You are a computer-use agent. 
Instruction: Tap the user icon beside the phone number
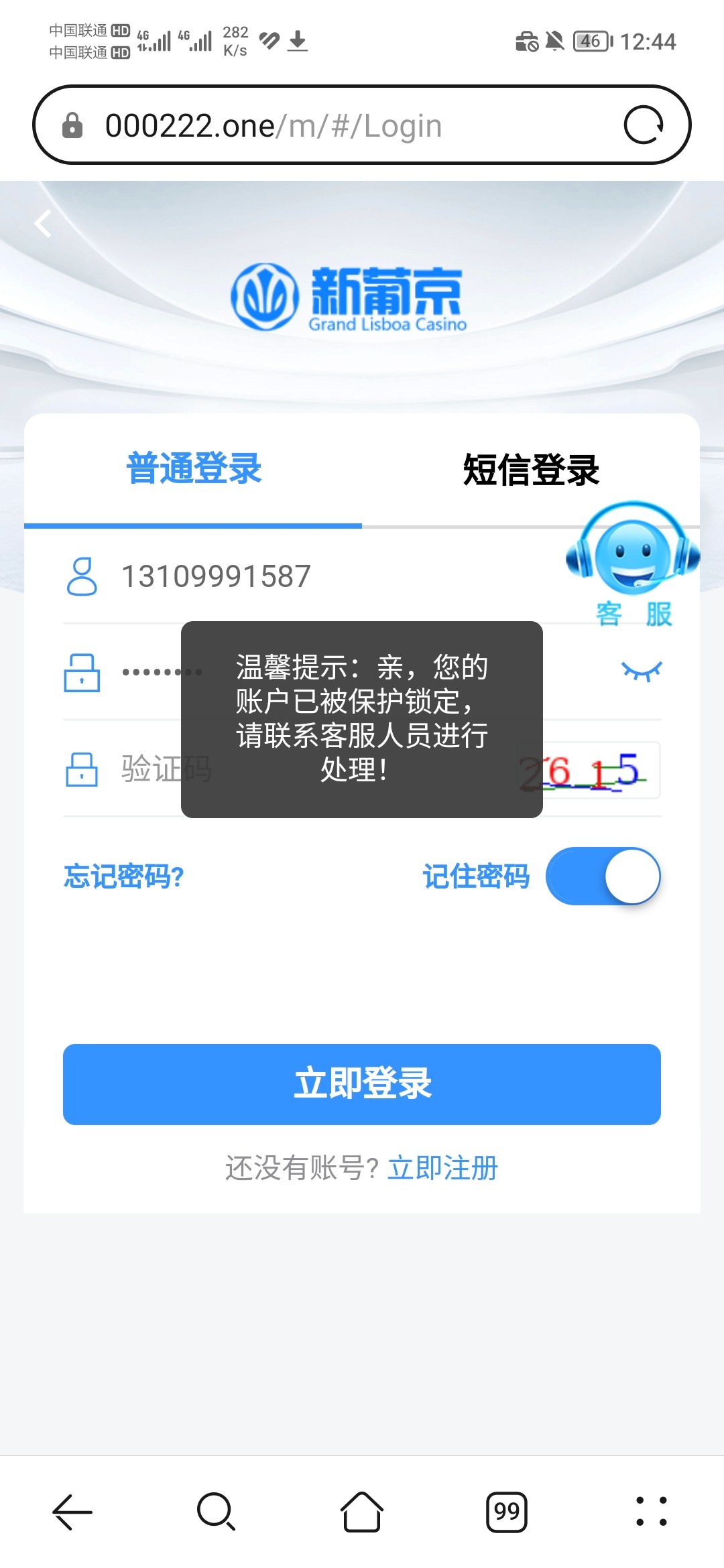pyautogui.click(x=83, y=575)
